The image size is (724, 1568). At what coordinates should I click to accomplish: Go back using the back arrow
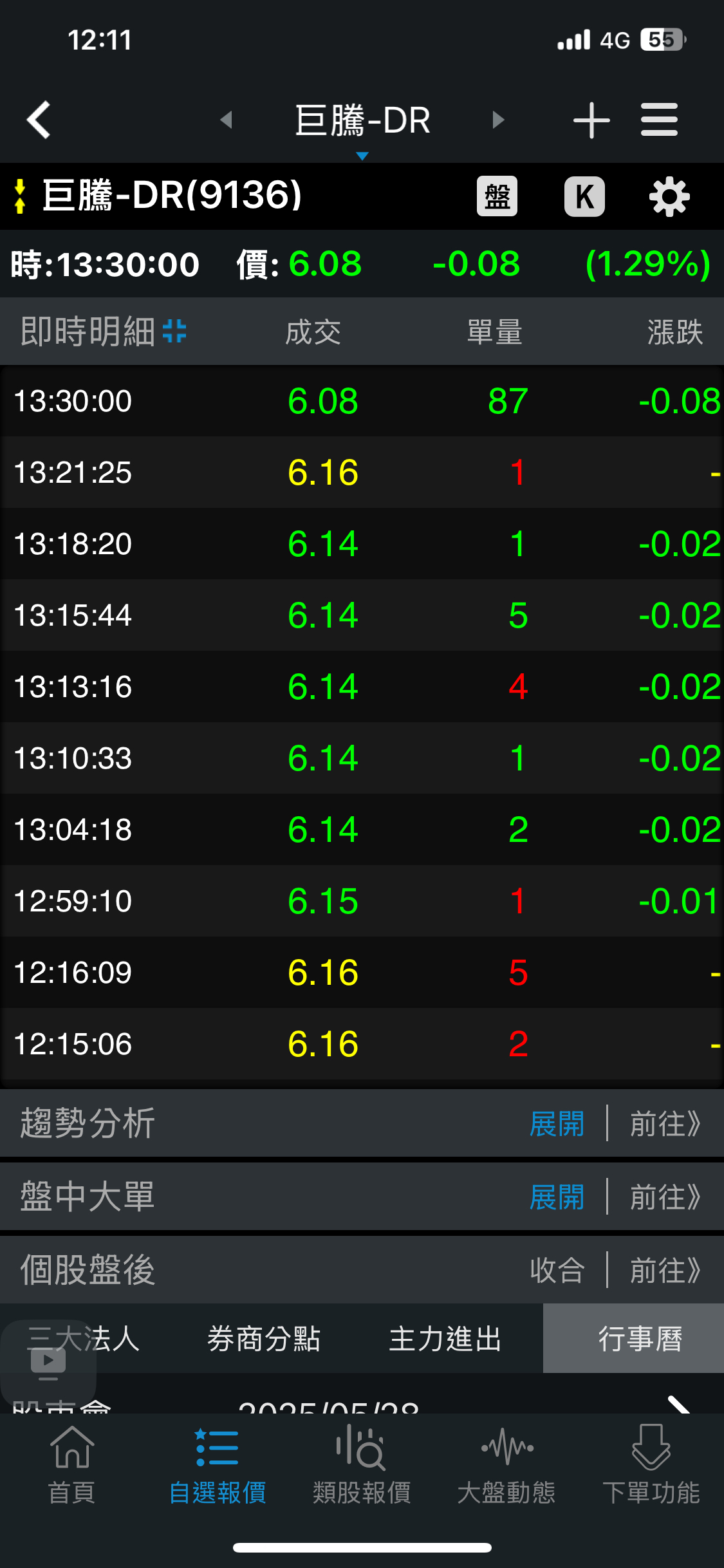click(39, 120)
